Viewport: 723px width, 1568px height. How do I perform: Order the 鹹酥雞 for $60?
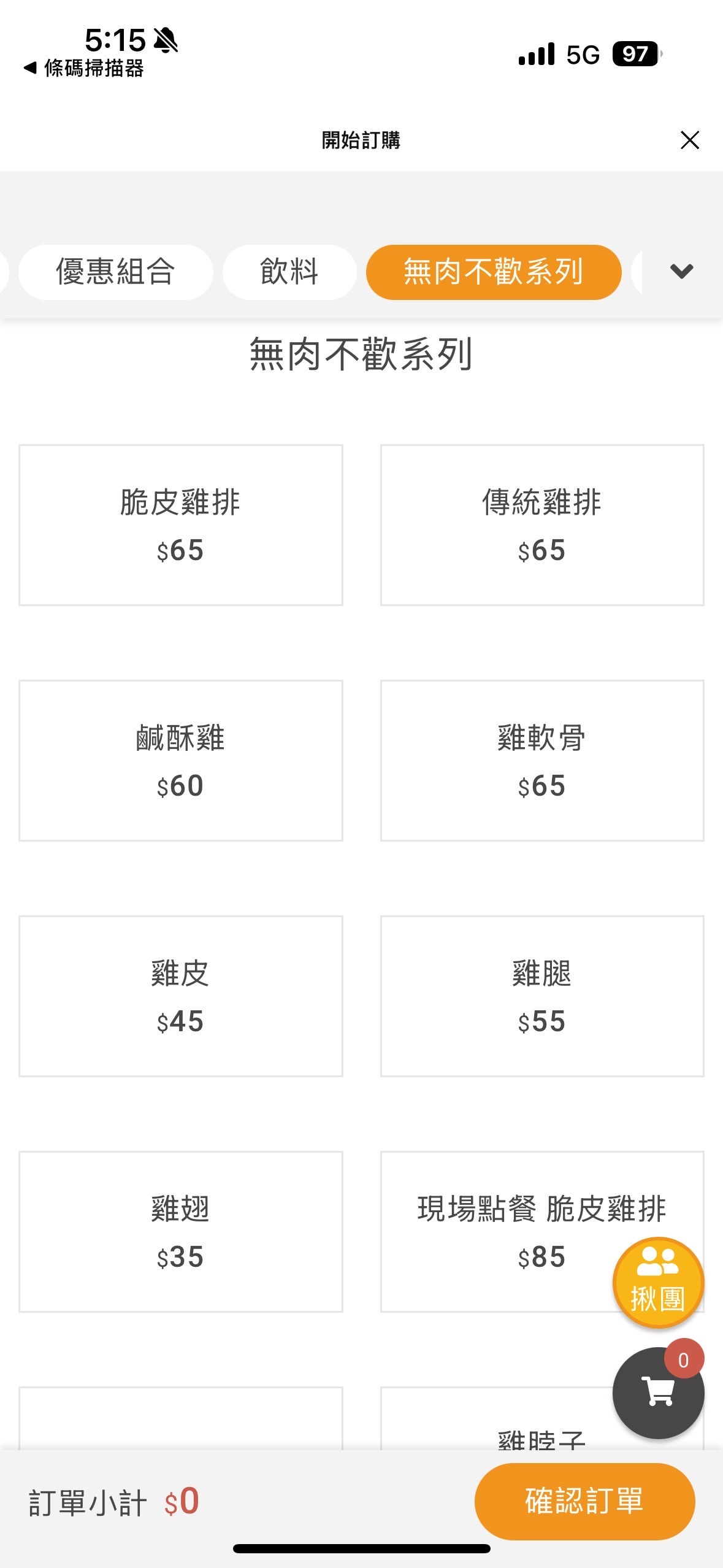click(181, 761)
